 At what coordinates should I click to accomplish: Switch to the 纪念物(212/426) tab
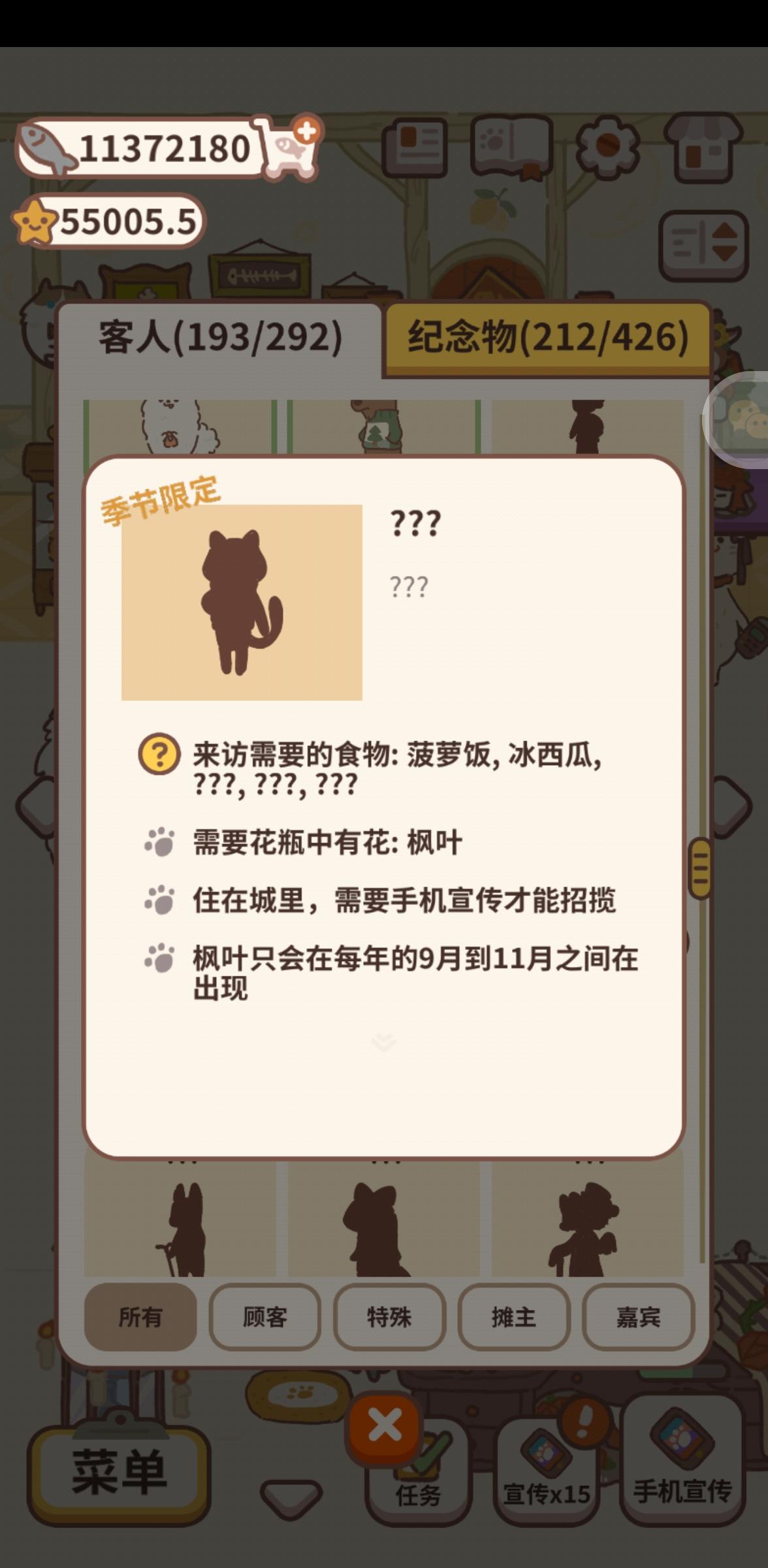click(544, 336)
